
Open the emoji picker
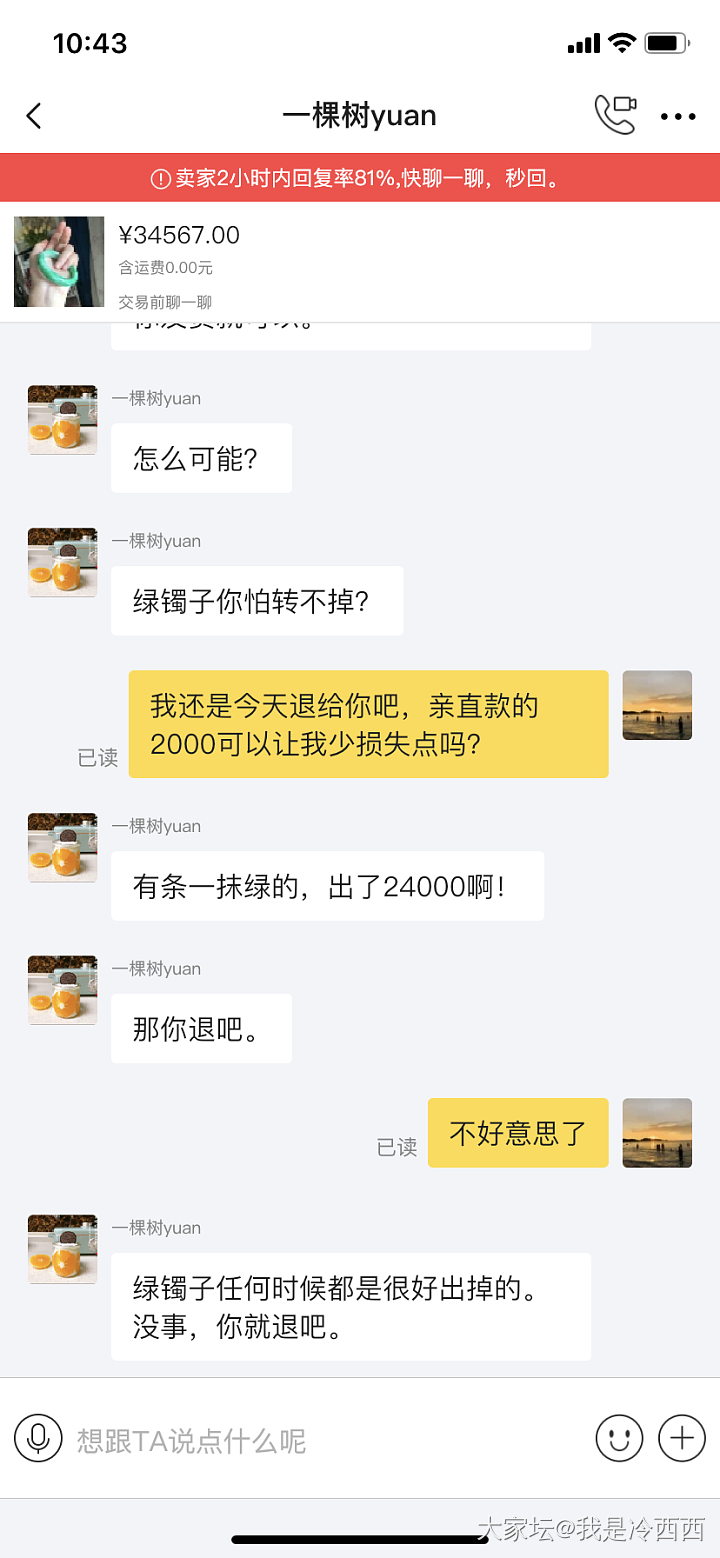619,1438
